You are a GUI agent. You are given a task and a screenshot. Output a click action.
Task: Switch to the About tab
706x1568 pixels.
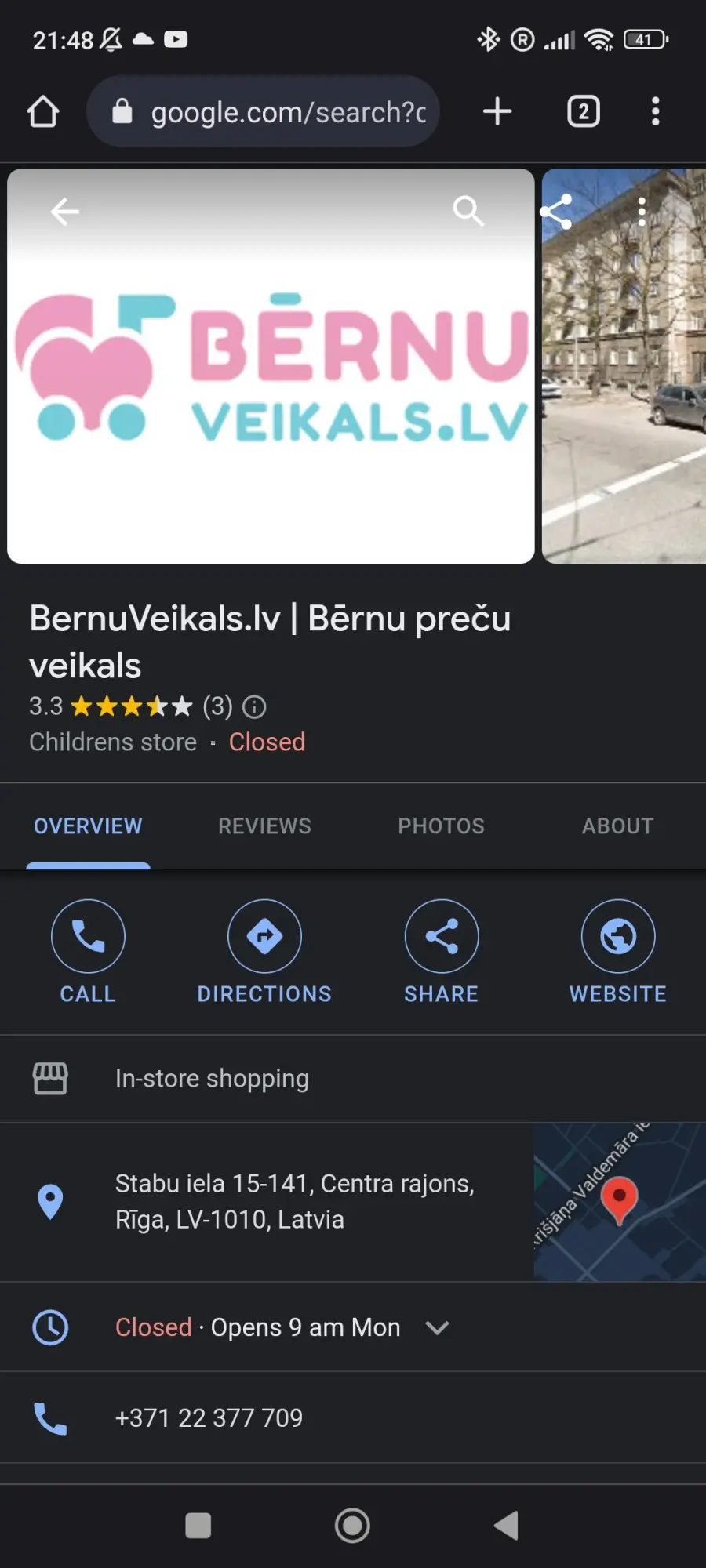click(617, 826)
